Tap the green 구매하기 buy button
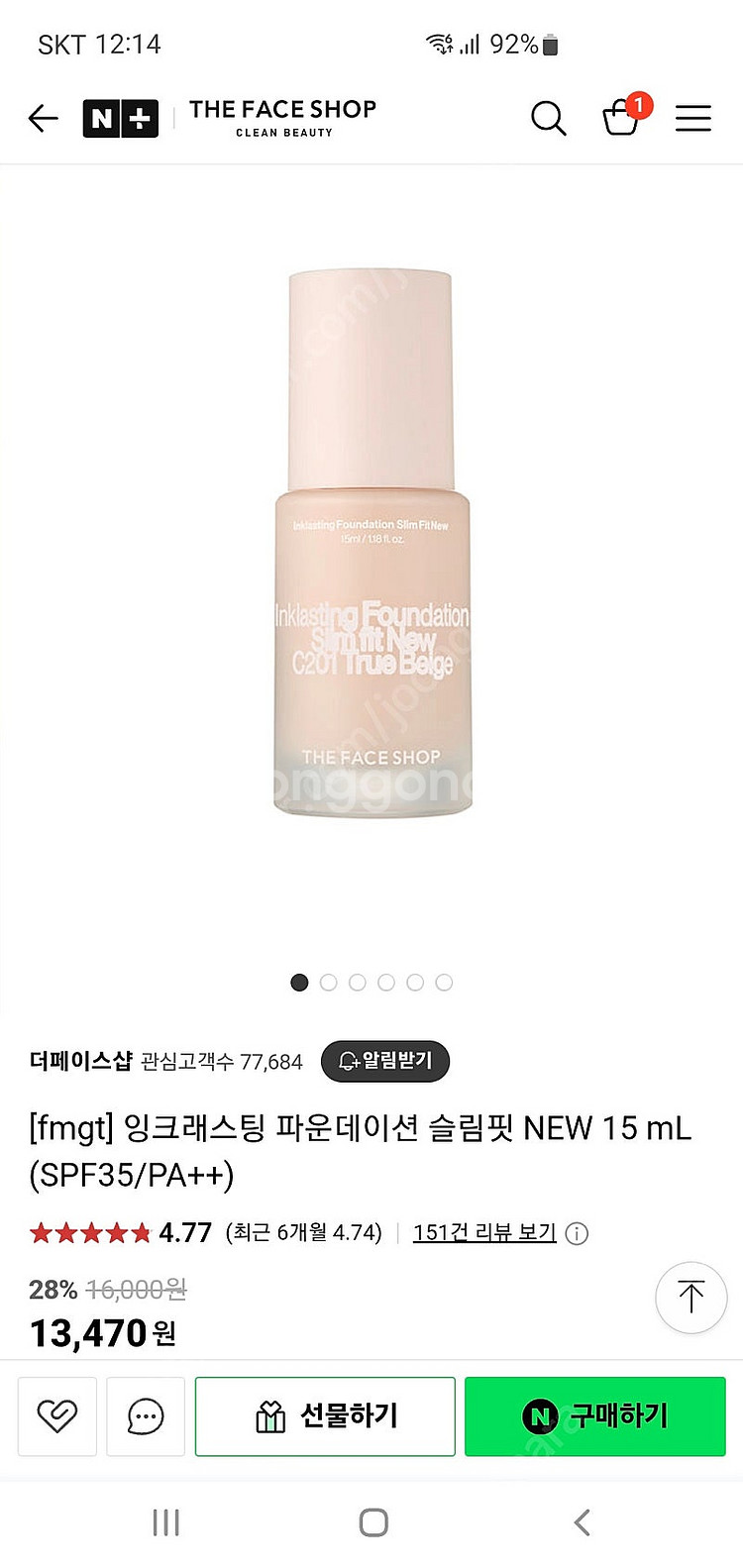The image size is (743, 1568). (595, 1416)
